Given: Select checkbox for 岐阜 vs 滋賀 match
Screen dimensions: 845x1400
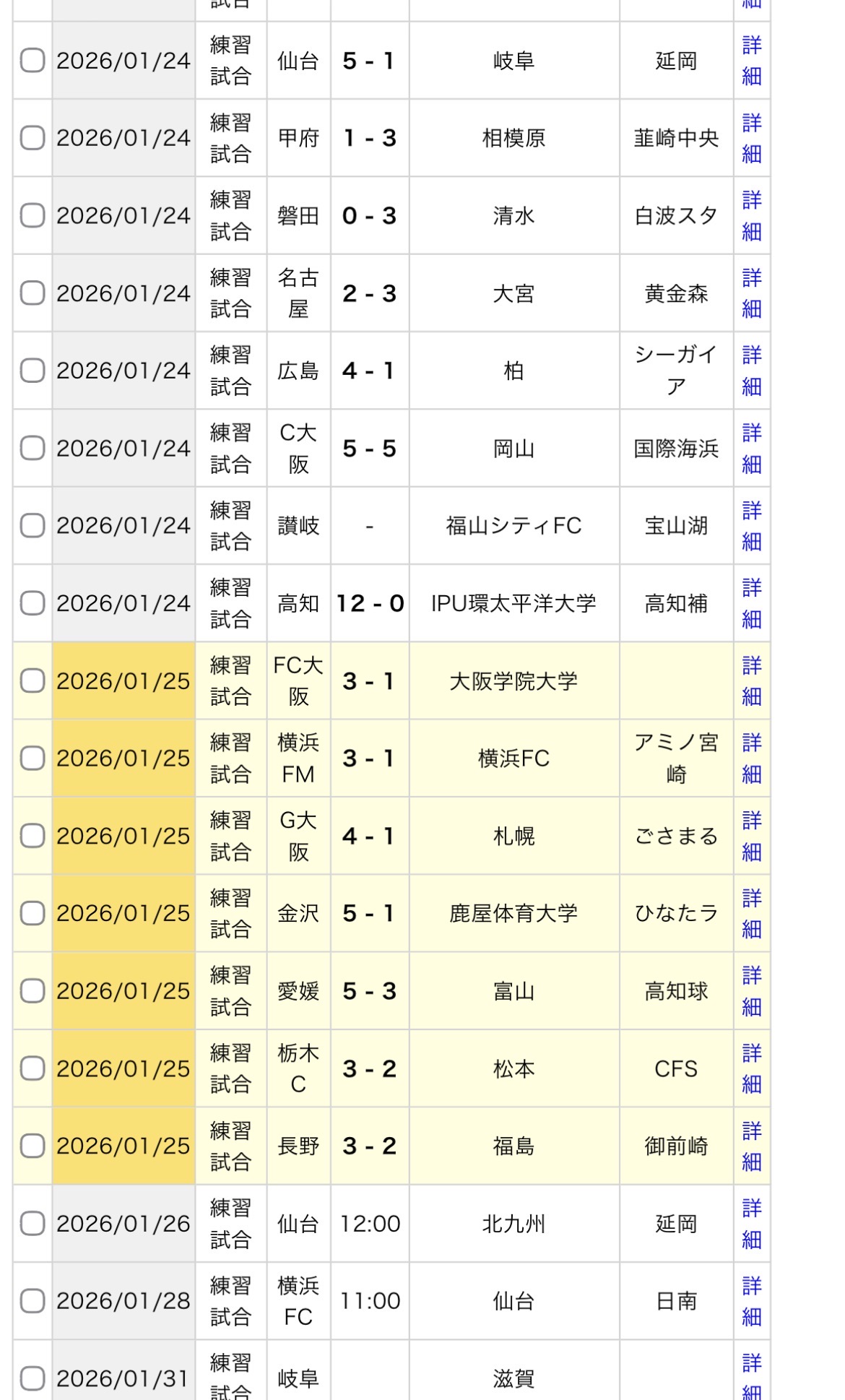Looking at the screenshot, I should click(x=32, y=1378).
